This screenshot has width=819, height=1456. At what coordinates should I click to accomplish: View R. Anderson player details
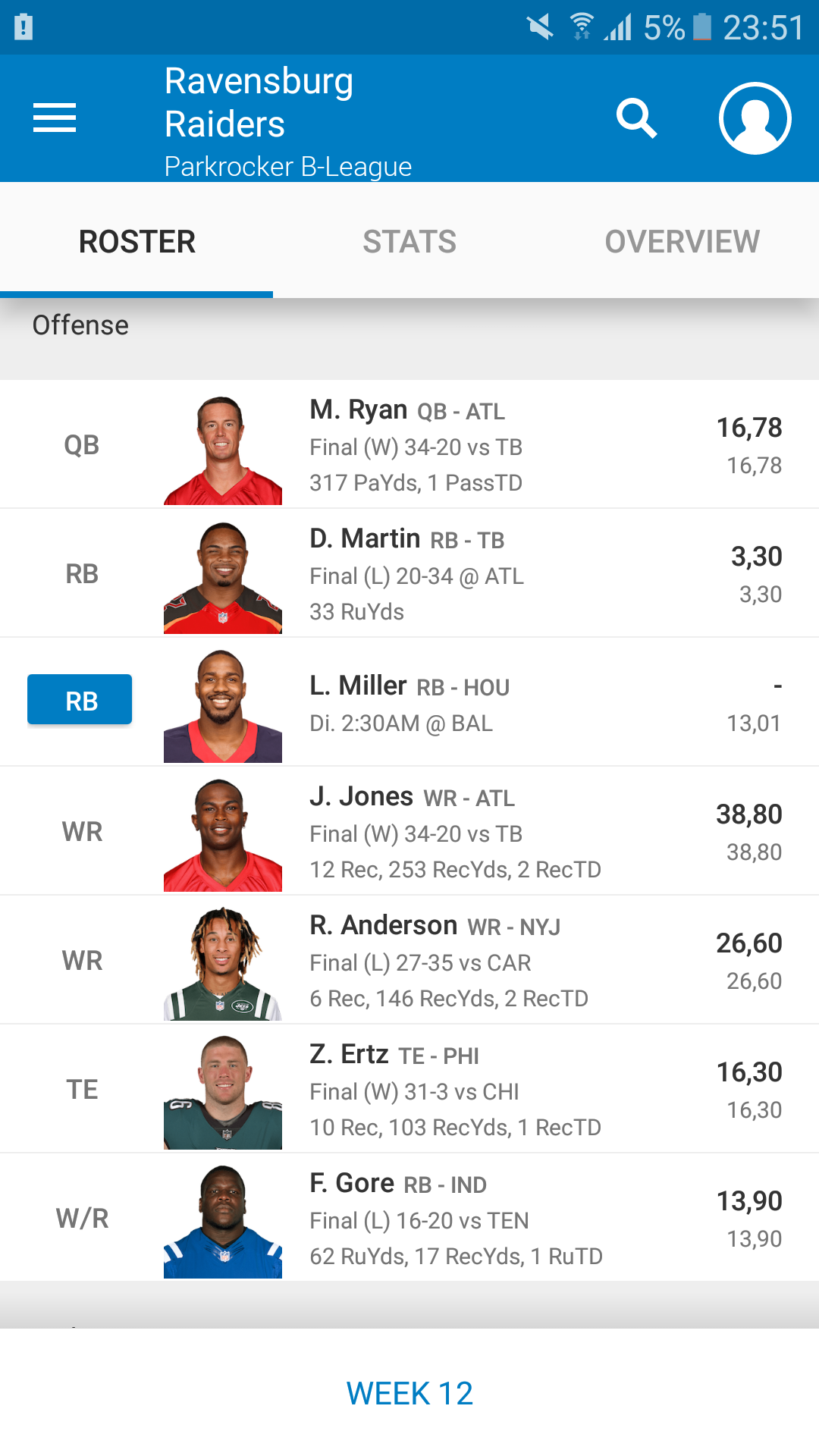[x=409, y=960]
